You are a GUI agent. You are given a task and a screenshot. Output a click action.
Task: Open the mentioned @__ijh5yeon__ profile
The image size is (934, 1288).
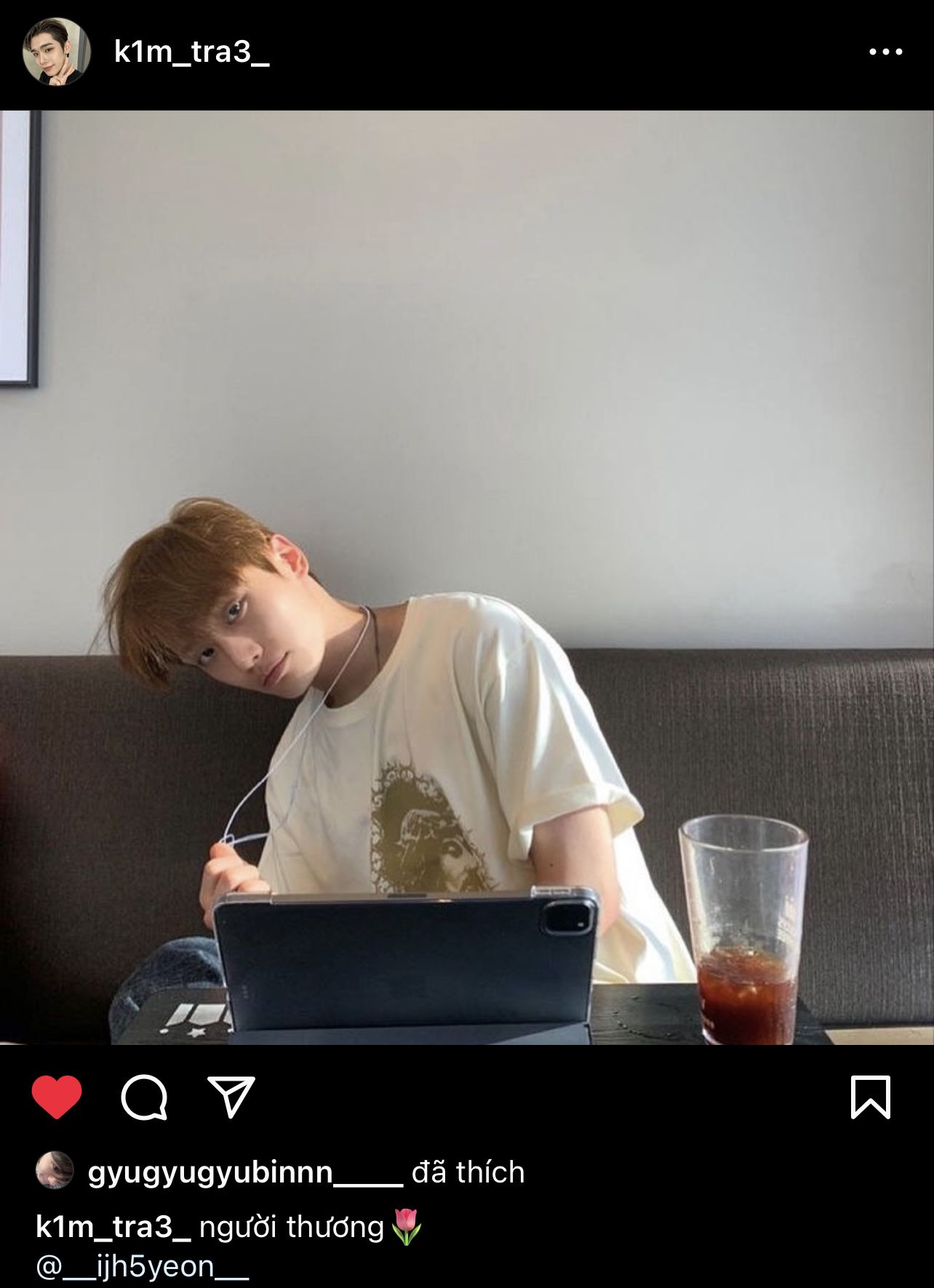tap(143, 1267)
